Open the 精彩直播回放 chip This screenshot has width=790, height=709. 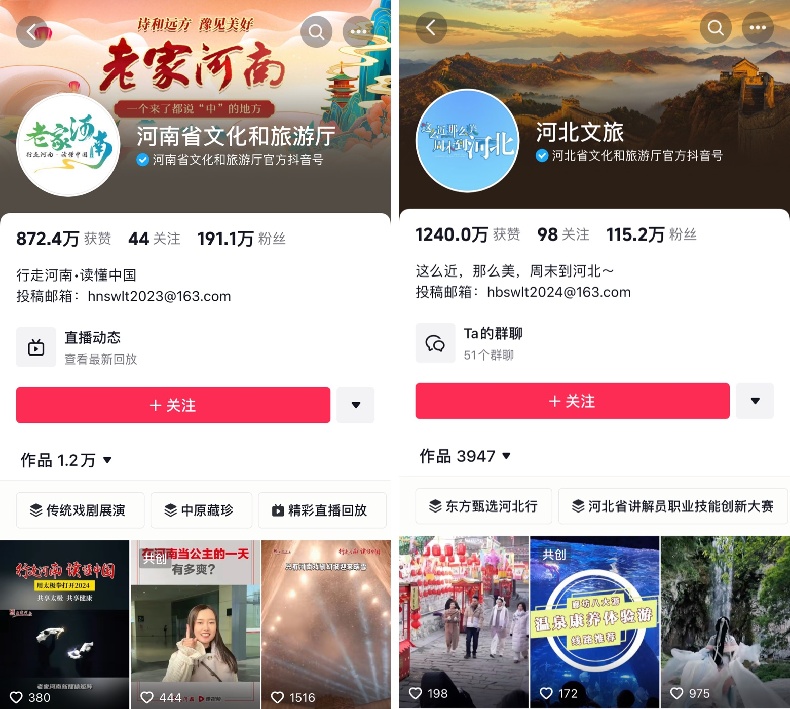click(x=324, y=510)
